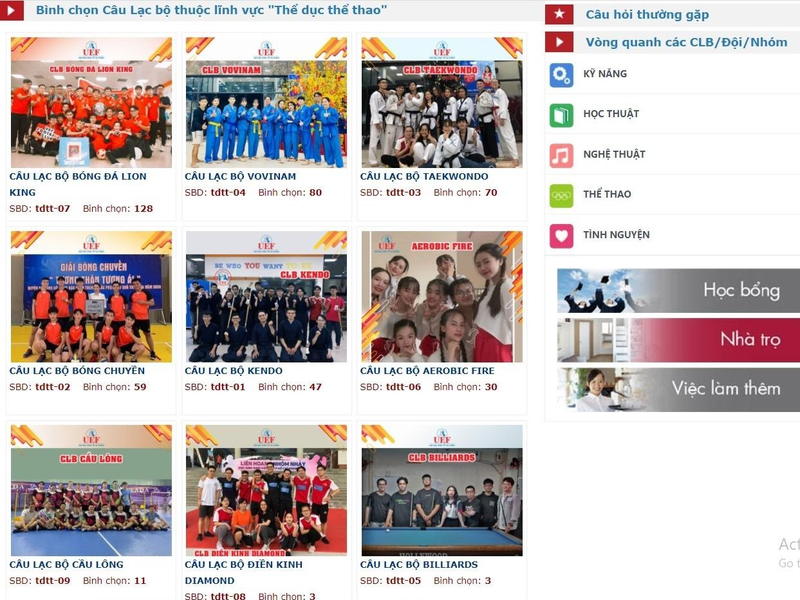Open the Nhà trọ banner
Screen dimensions: 800x600
(x=680, y=340)
